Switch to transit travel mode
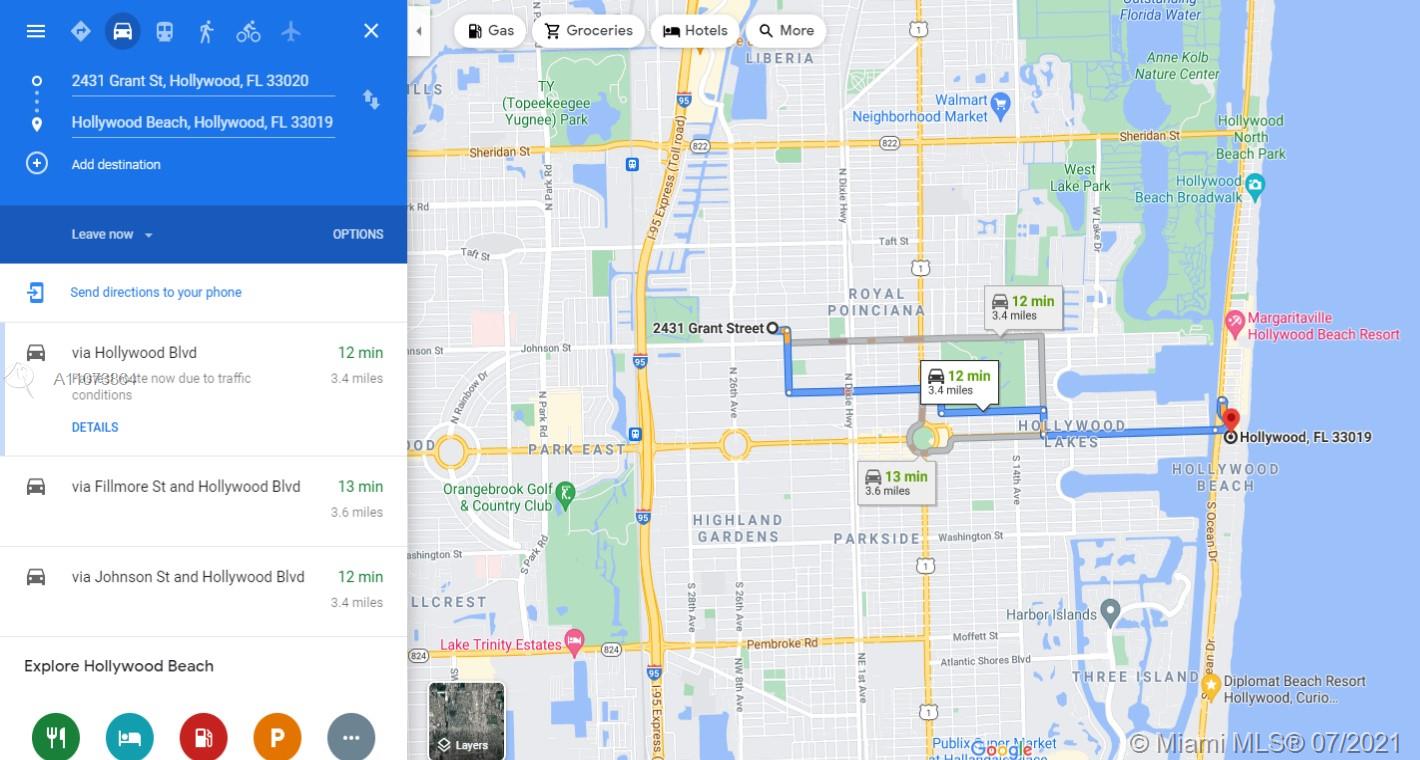The height and width of the screenshot is (760, 1420). coord(165,31)
